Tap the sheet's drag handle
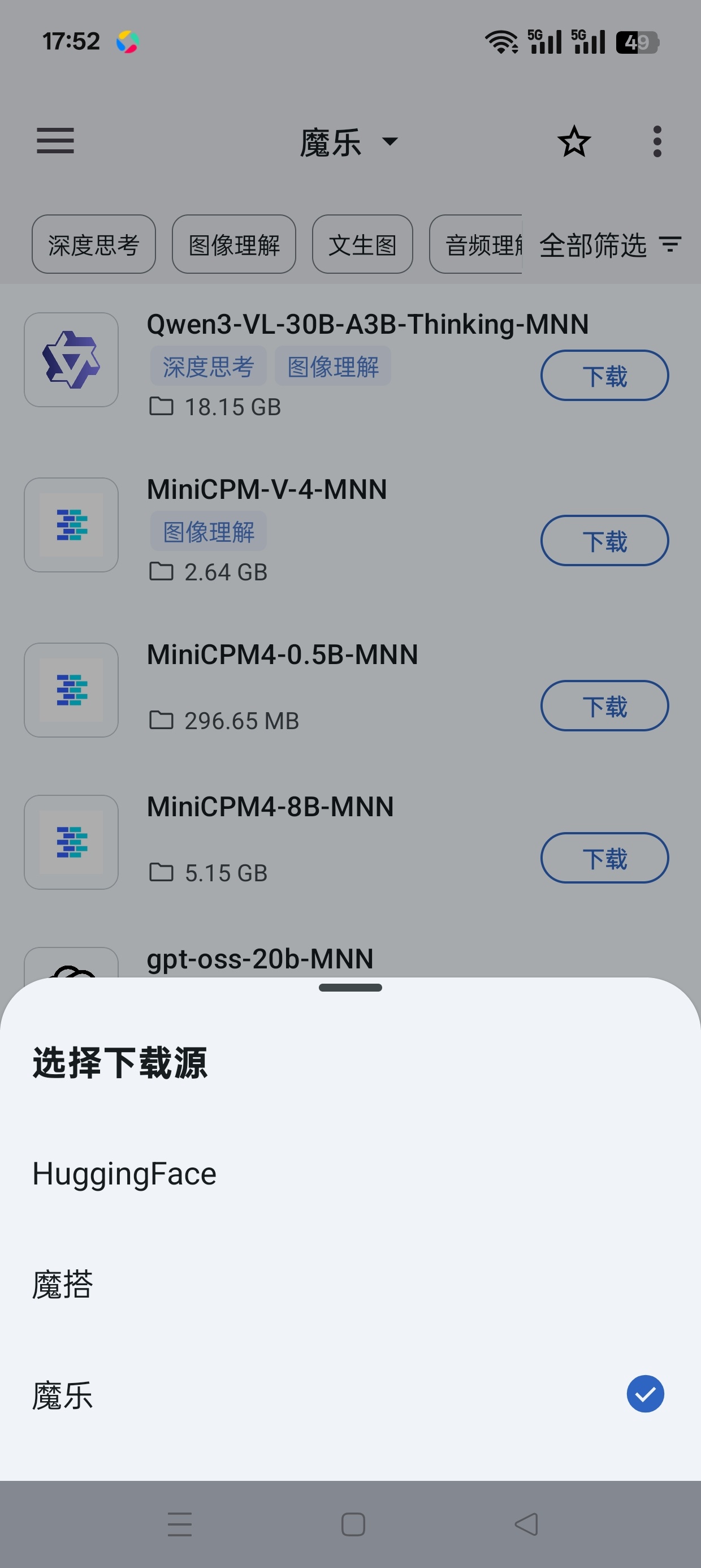The image size is (701, 1568). coord(350,988)
